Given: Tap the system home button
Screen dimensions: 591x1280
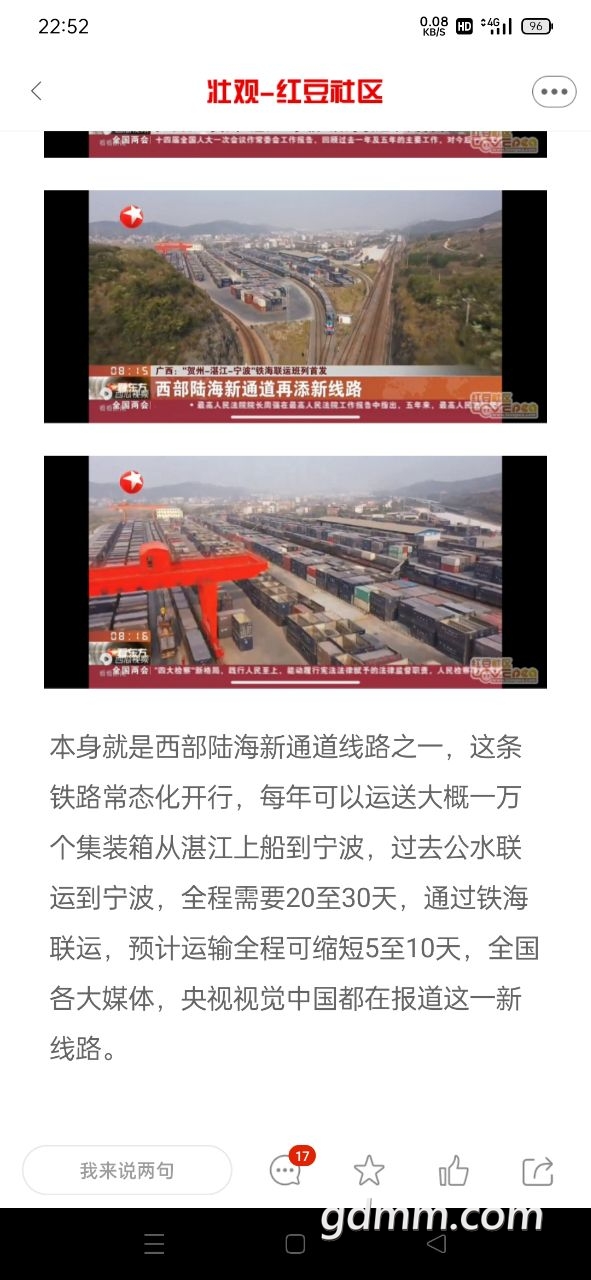Looking at the screenshot, I should coord(295,1244).
